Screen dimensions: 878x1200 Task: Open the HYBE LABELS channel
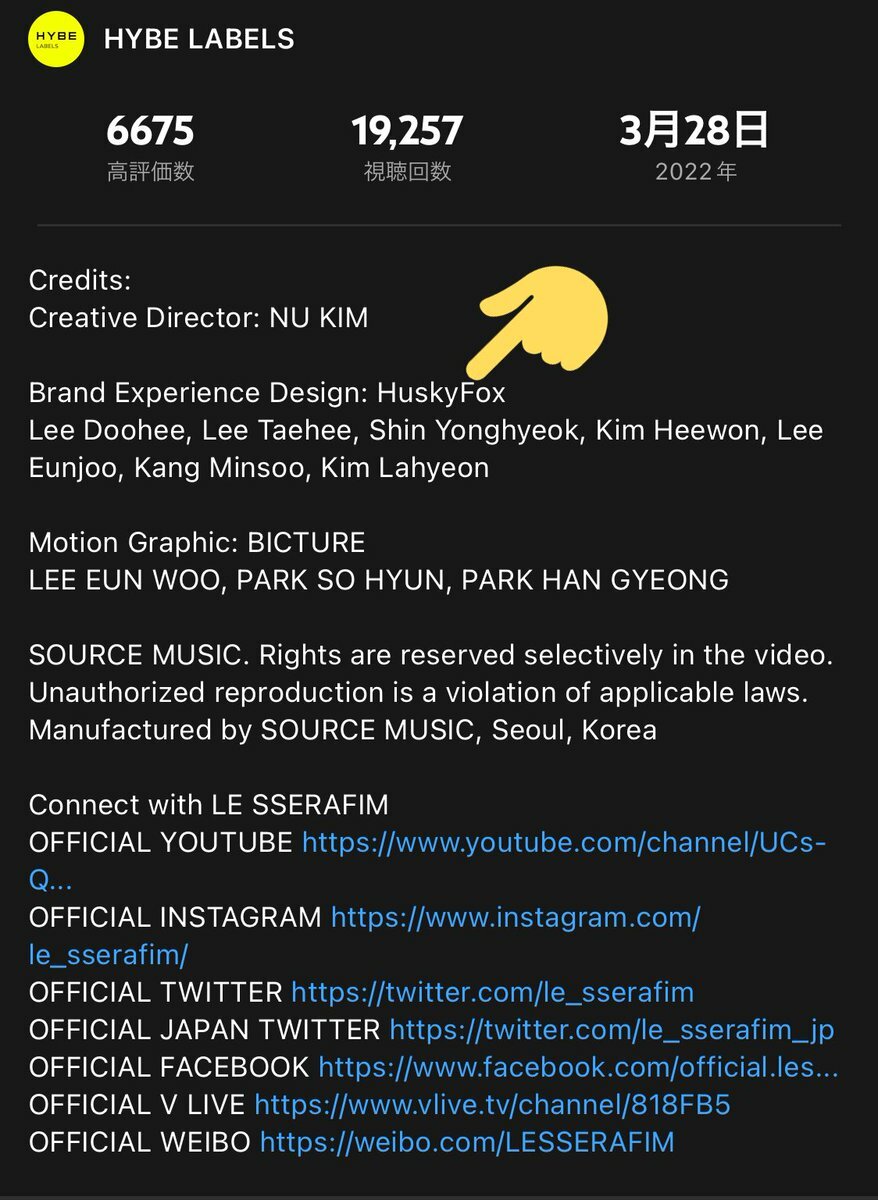[x=198, y=39]
